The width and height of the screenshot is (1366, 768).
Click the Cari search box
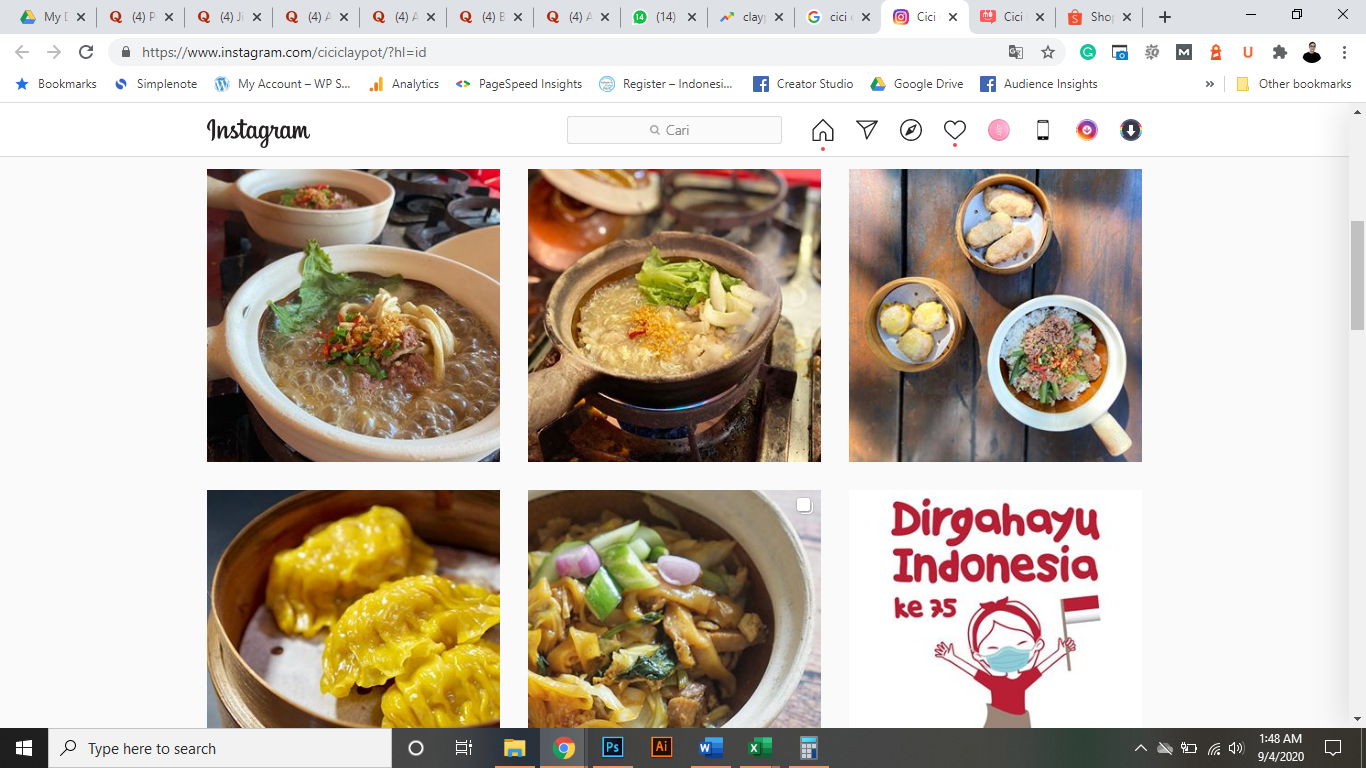(674, 130)
